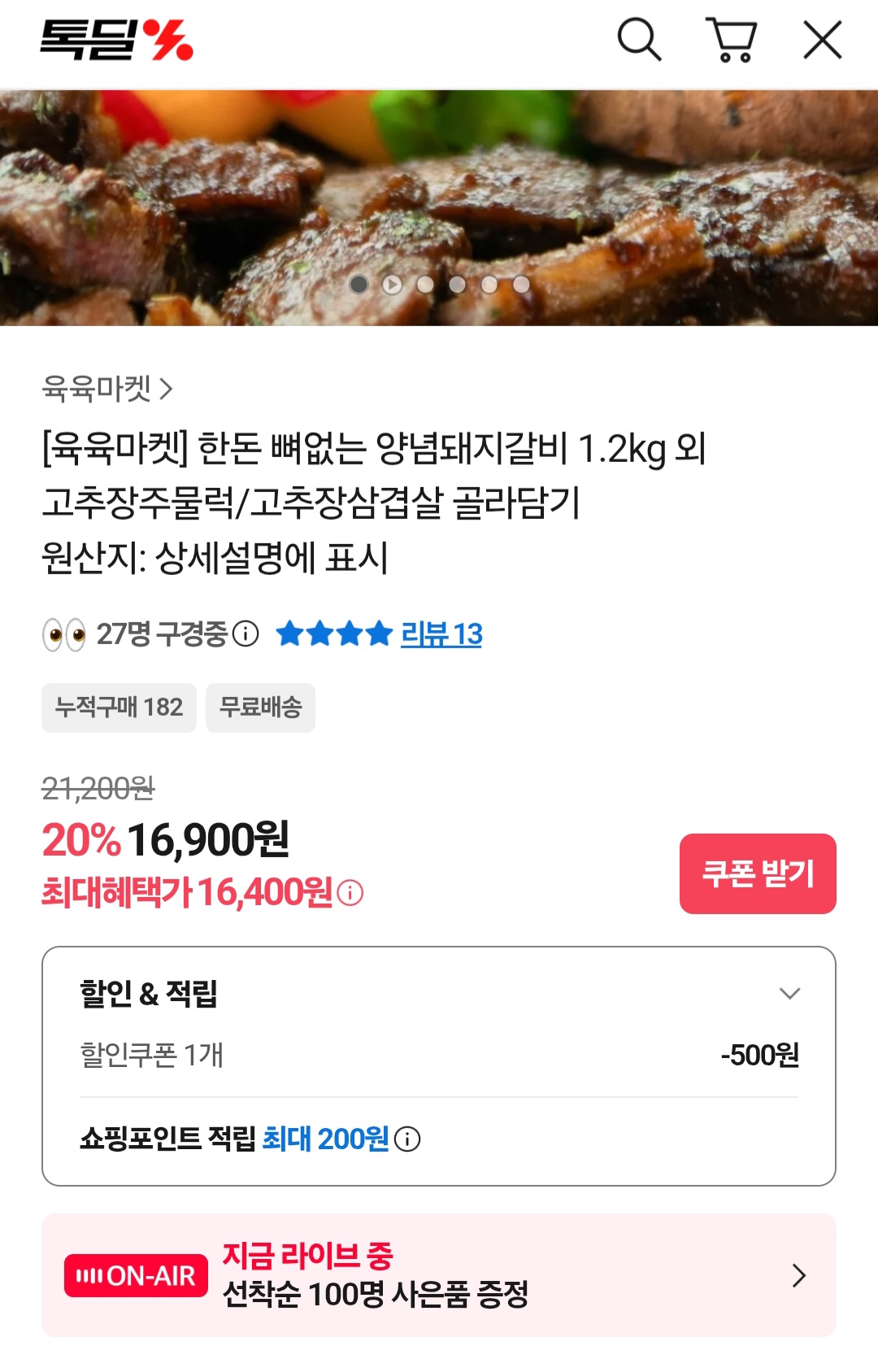Open the product image gallery
This screenshot has height=1372, width=878.
pos(439,187)
